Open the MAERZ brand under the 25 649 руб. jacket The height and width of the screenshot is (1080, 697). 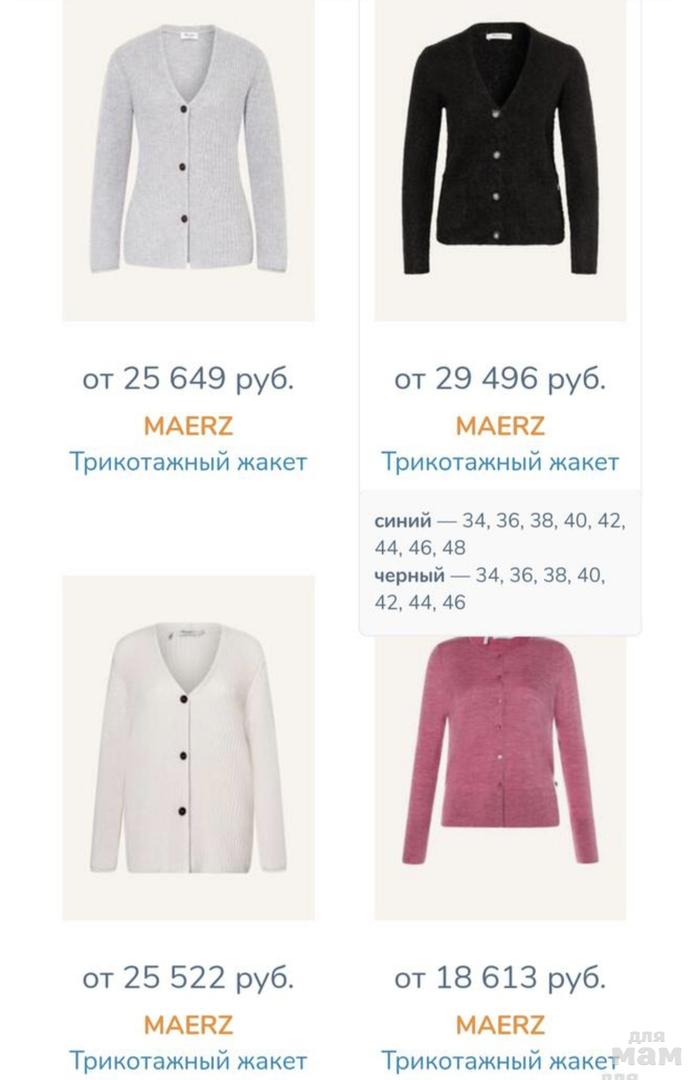click(188, 425)
